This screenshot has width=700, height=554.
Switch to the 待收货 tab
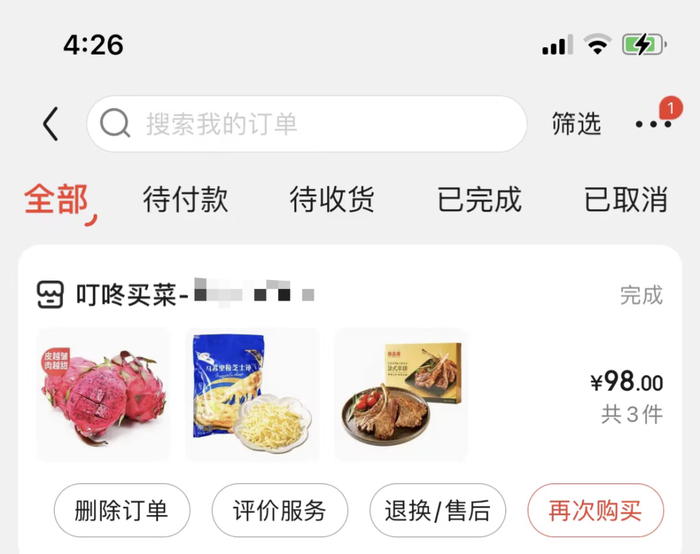[x=332, y=199]
